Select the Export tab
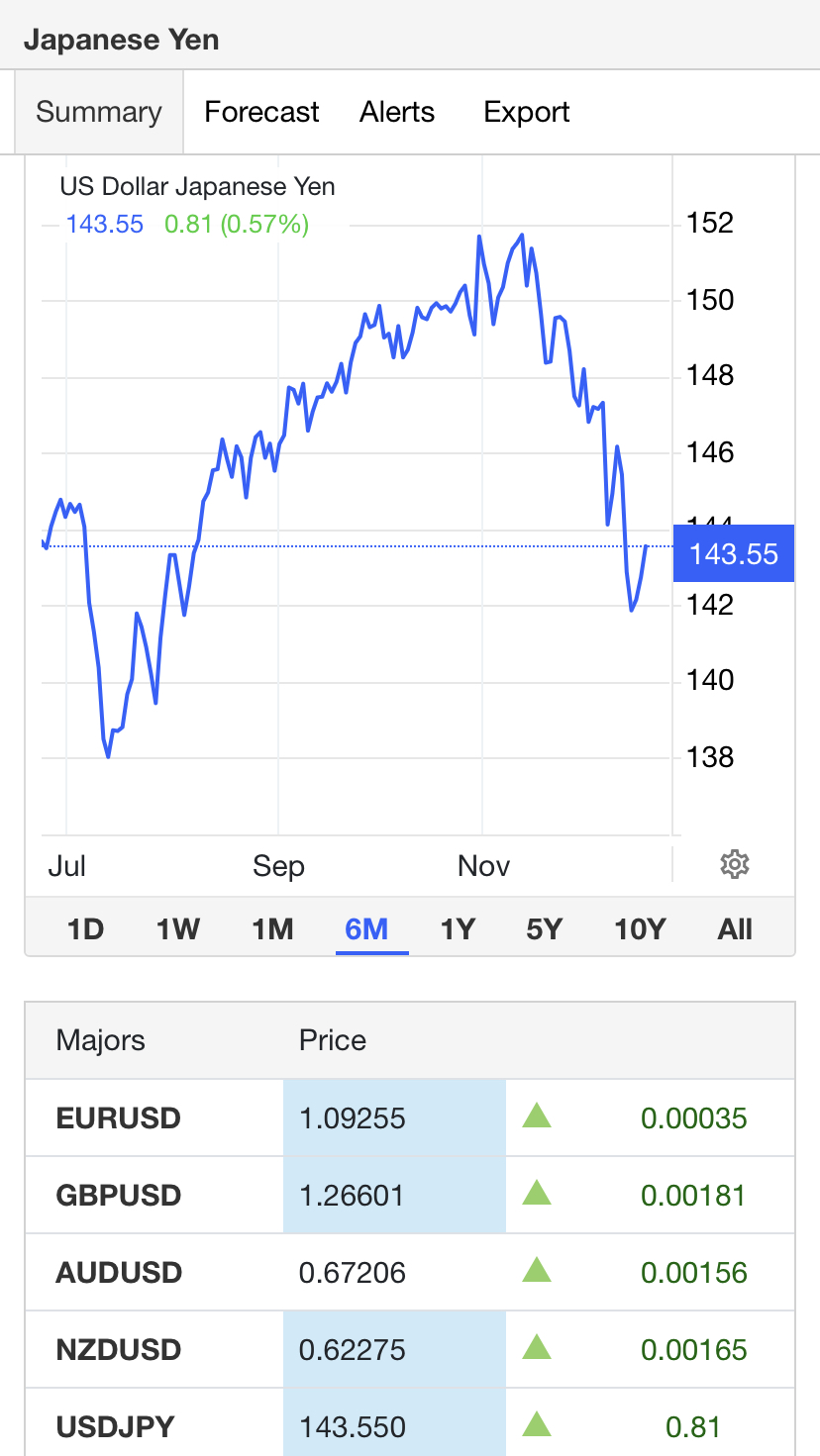Image resolution: width=820 pixels, height=1456 pixels. pyautogui.click(x=526, y=112)
